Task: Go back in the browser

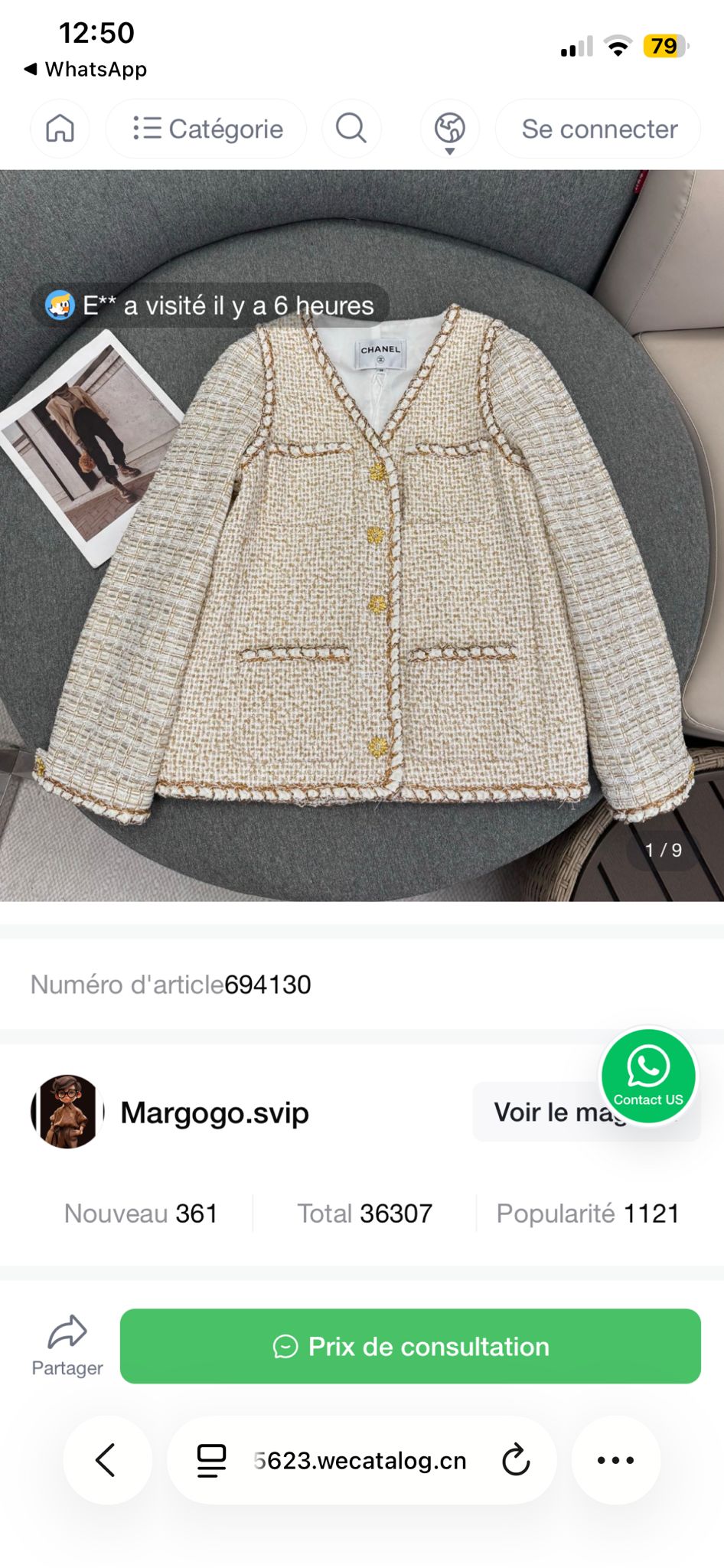Action: pyautogui.click(x=106, y=1460)
